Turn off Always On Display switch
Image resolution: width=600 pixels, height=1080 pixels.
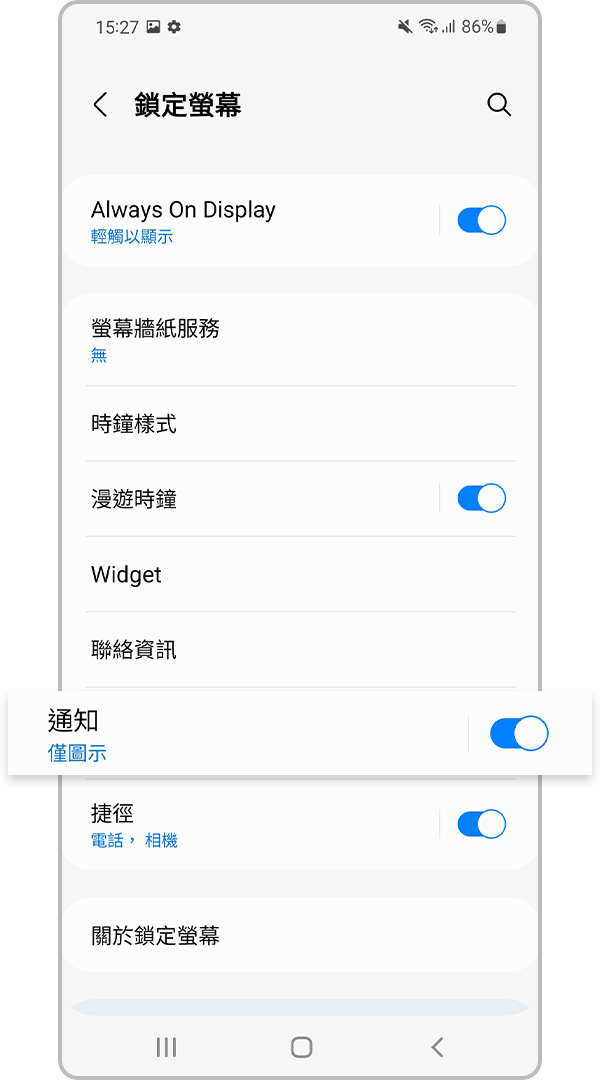[481, 220]
